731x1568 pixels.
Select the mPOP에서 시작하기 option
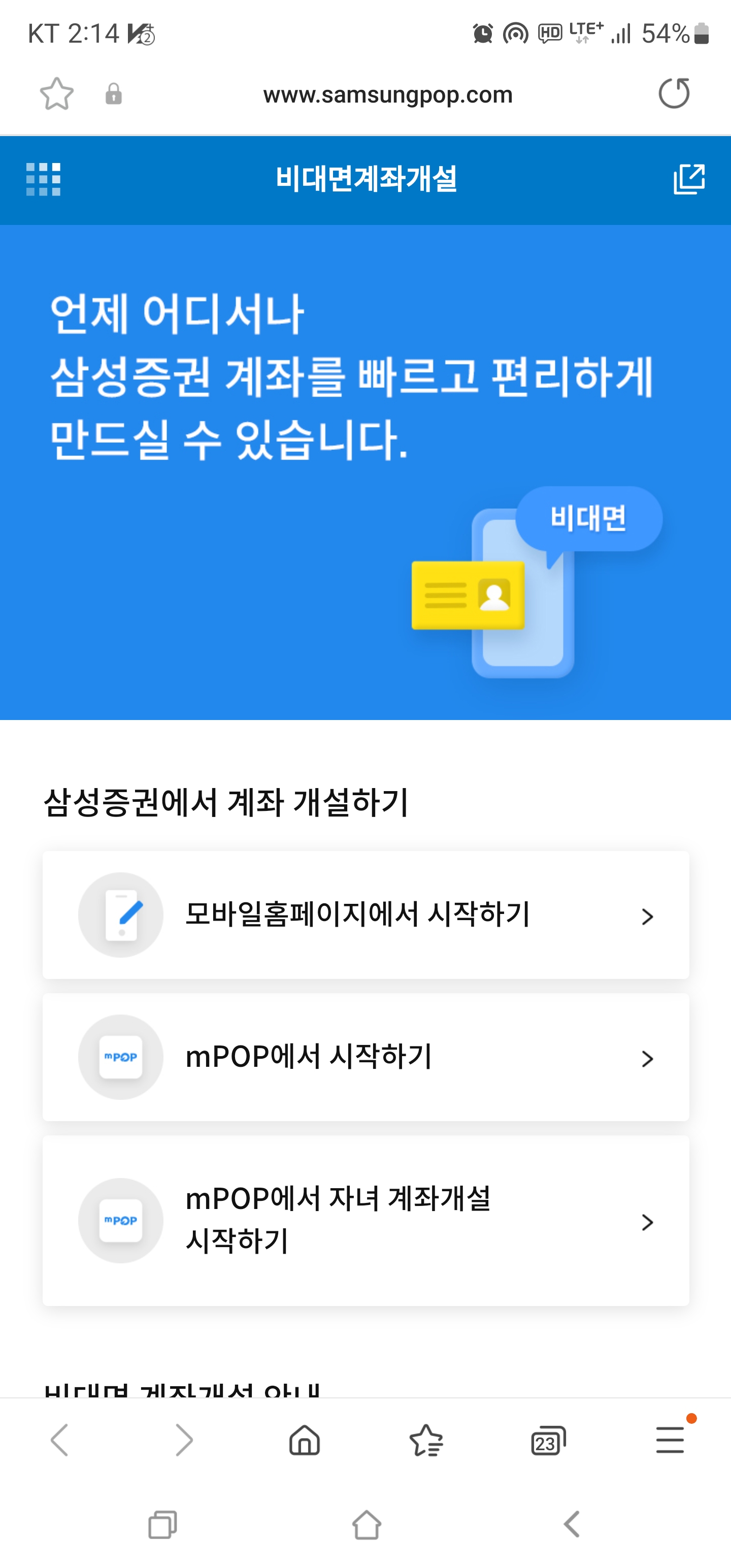tap(365, 1058)
